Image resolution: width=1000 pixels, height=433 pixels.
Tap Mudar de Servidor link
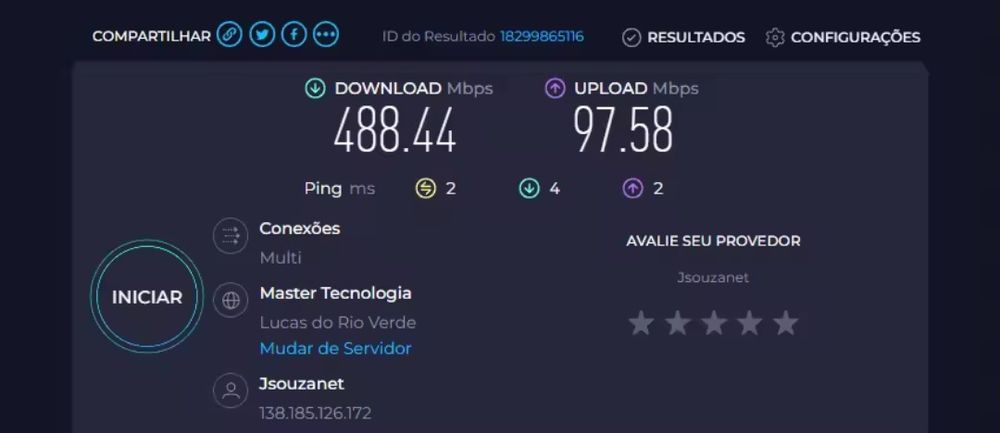[335, 348]
